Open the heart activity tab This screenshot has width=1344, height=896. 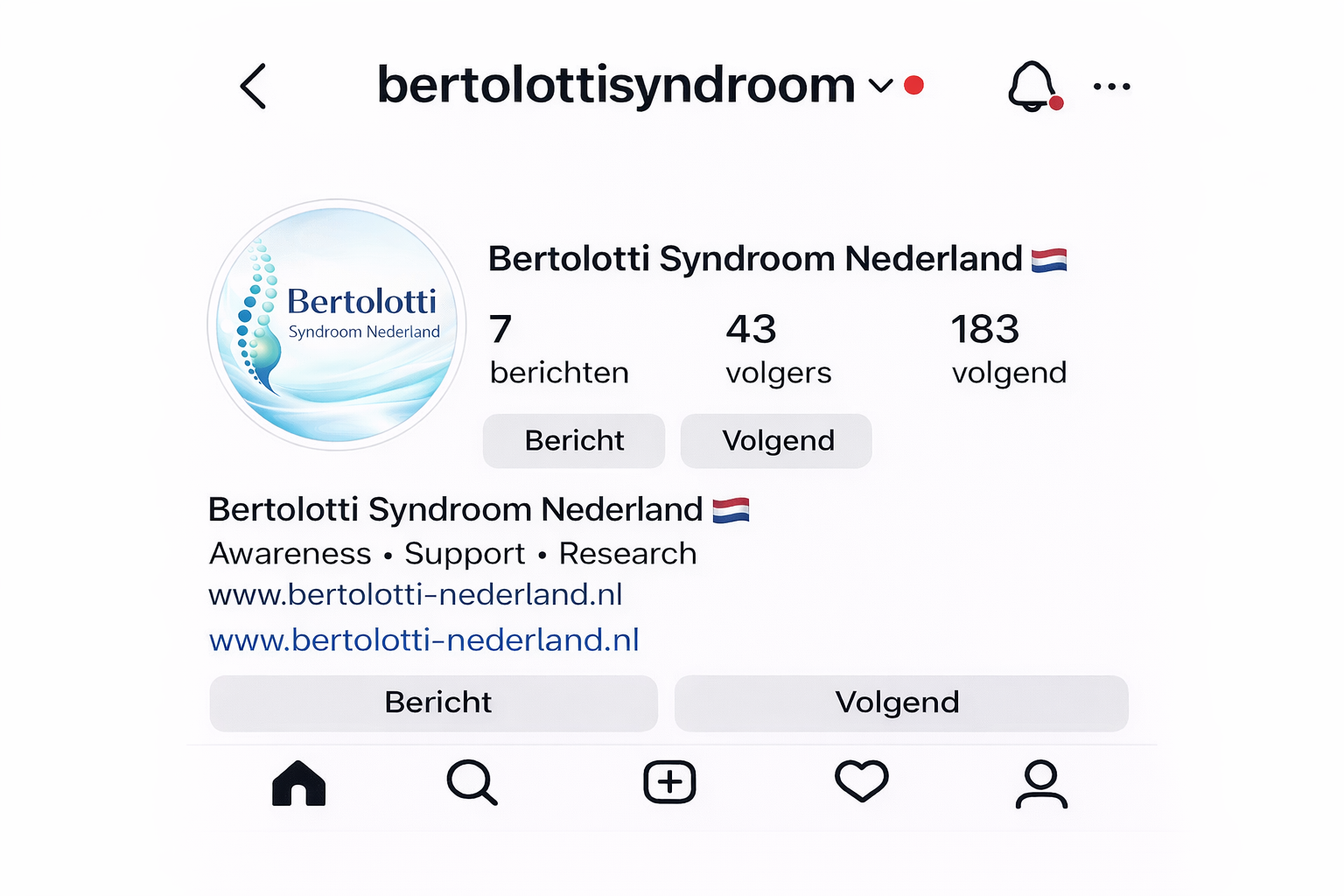(861, 781)
